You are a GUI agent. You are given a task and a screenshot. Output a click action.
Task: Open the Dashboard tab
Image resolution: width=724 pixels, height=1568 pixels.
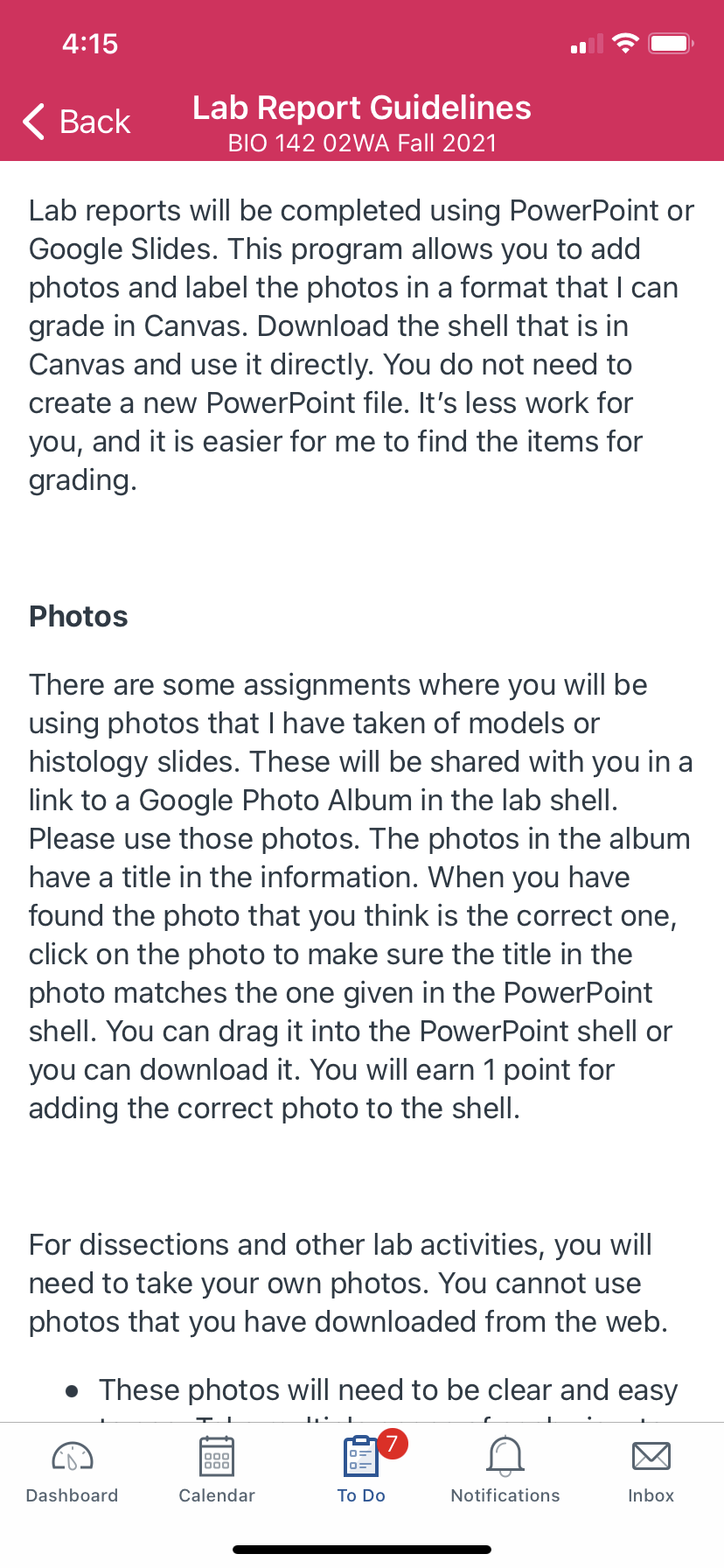tap(73, 1470)
